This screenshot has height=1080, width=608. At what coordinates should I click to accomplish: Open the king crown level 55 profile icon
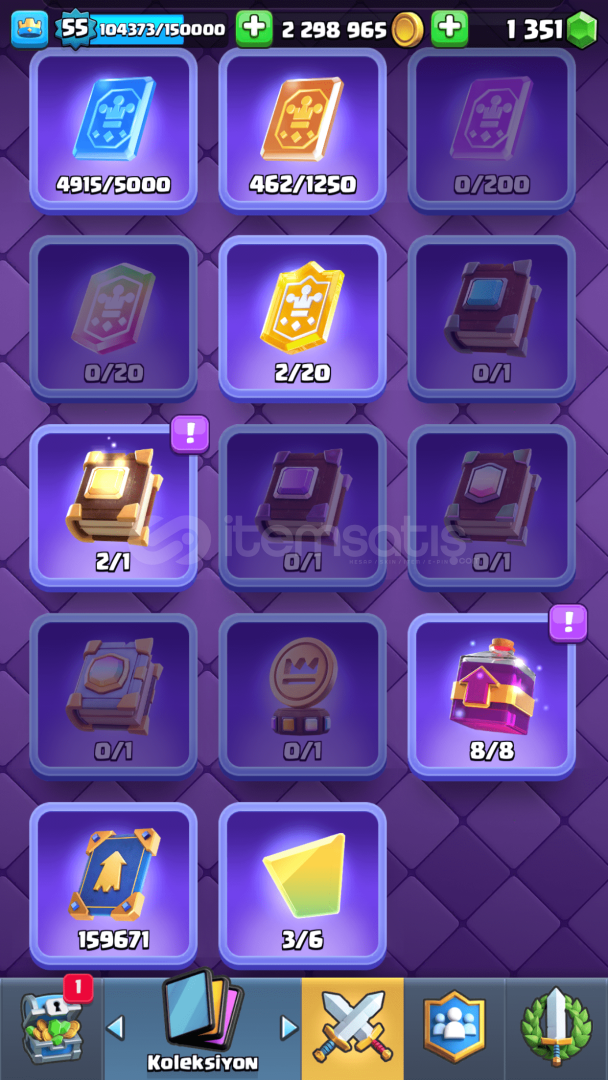[x=30, y=30]
